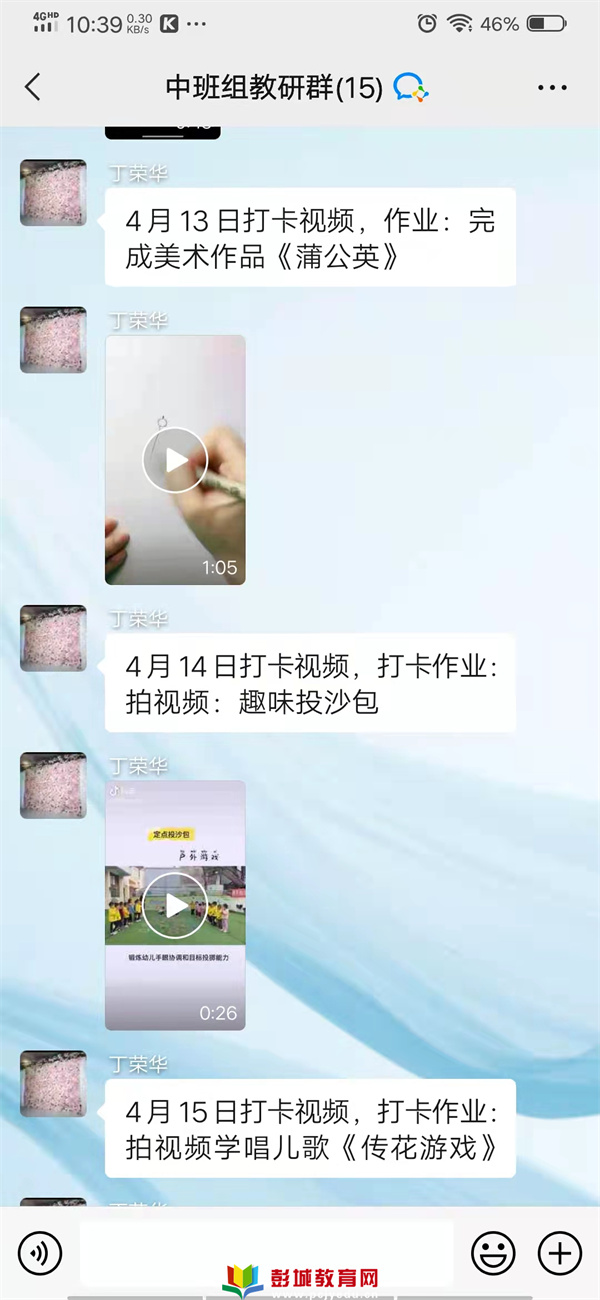Image resolution: width=600 pixels, height=1300 pixels.
Task: Open the avatar next to the 4月13日 message
Action: click(53, 192)
